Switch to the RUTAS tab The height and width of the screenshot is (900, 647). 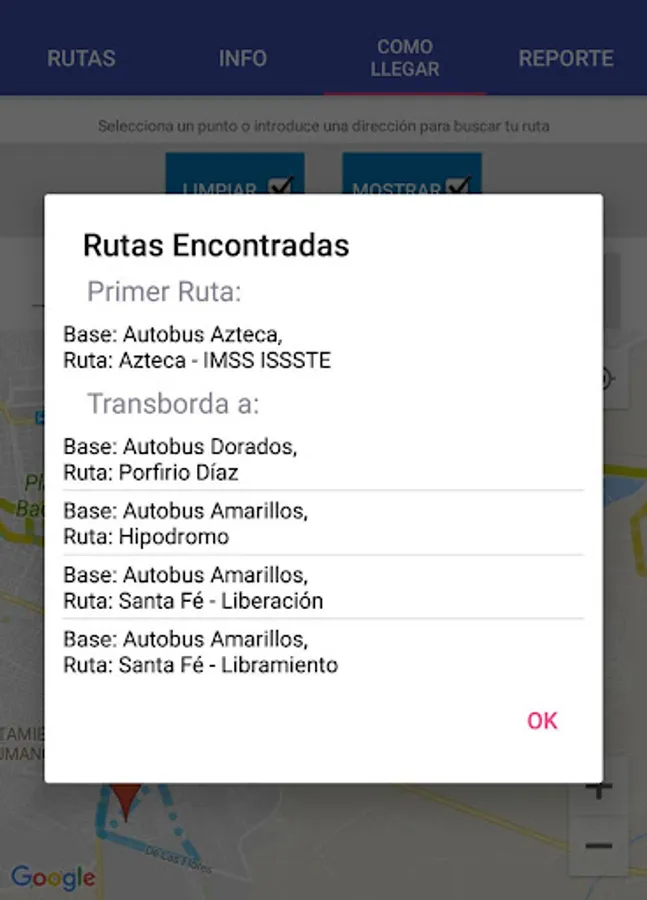point(81,58)
